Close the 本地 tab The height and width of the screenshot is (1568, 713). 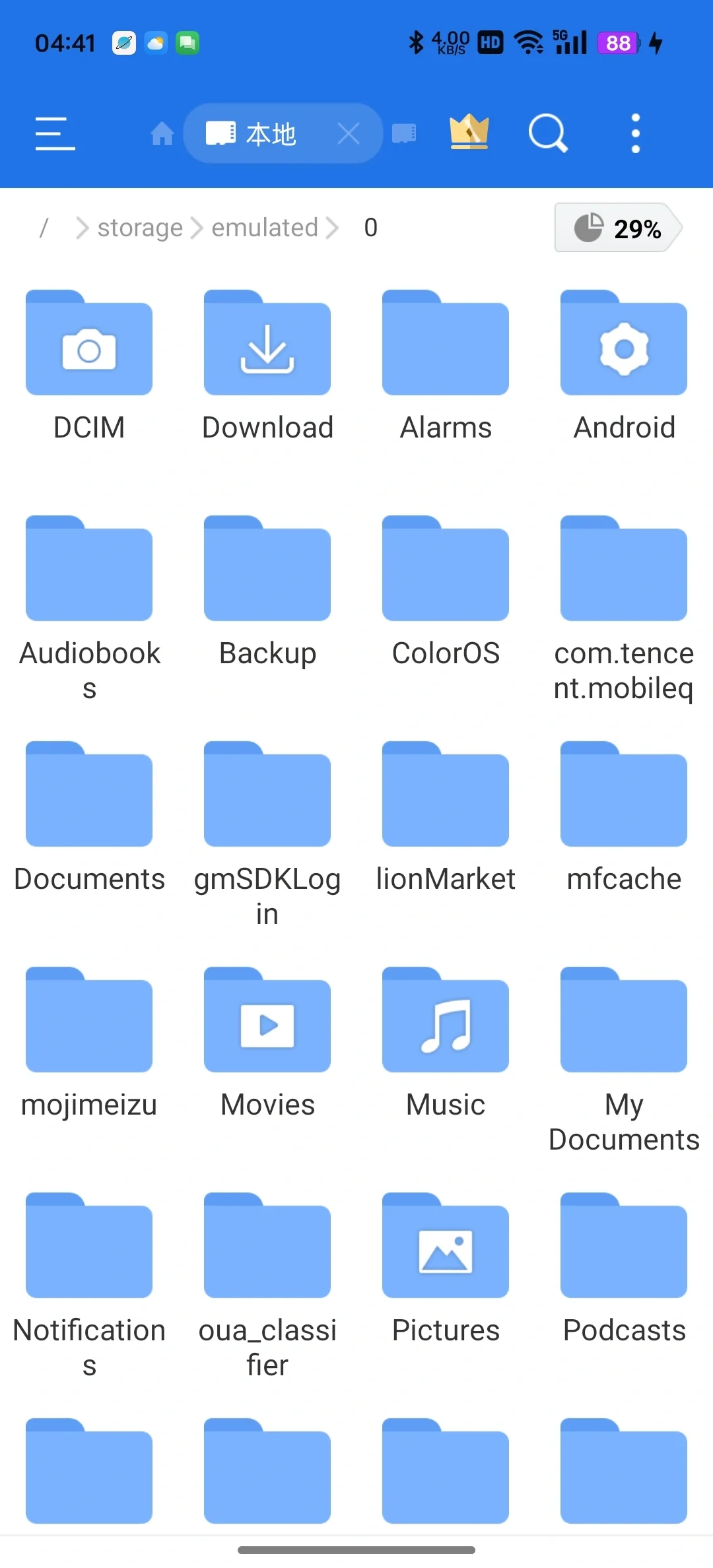click(349, 134)
